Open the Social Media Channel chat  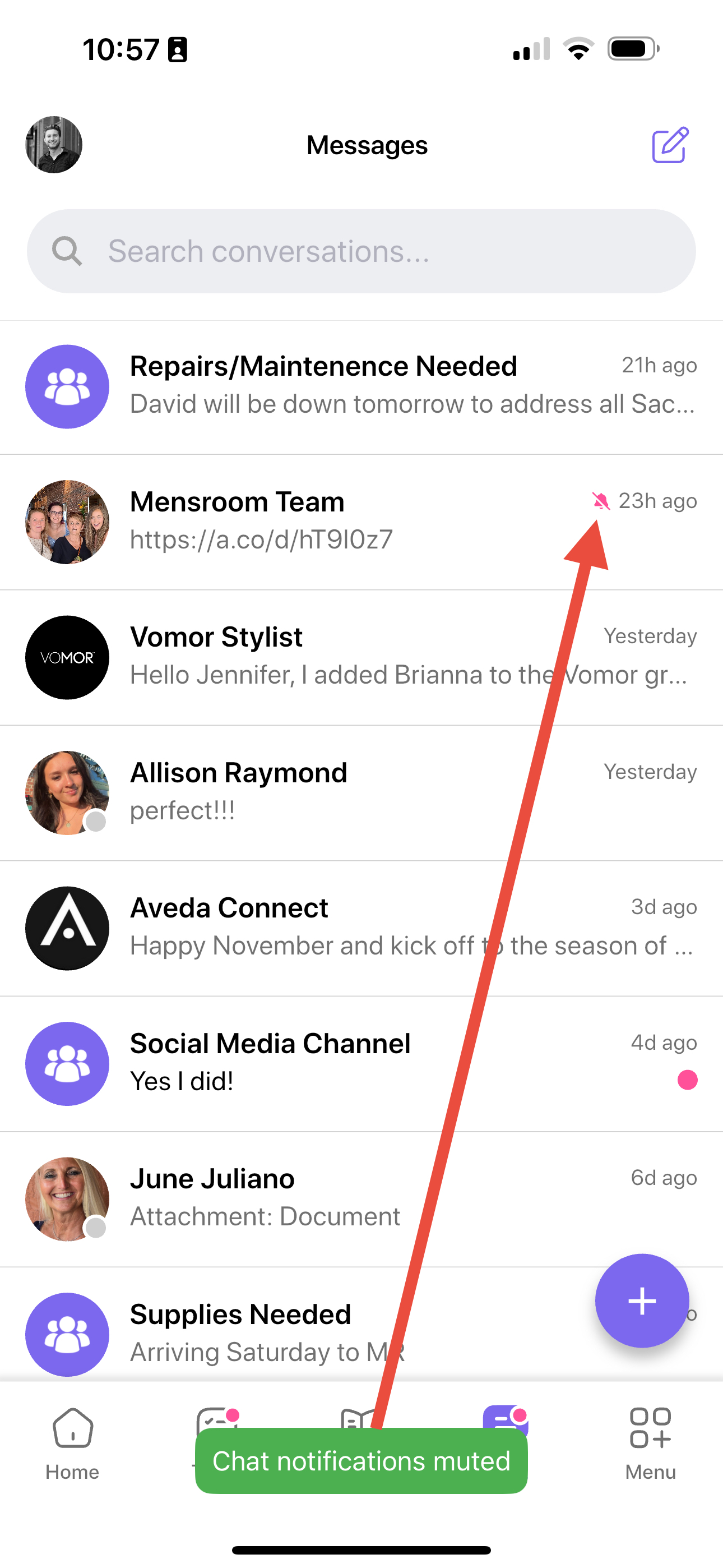[x=361, y=1064]
